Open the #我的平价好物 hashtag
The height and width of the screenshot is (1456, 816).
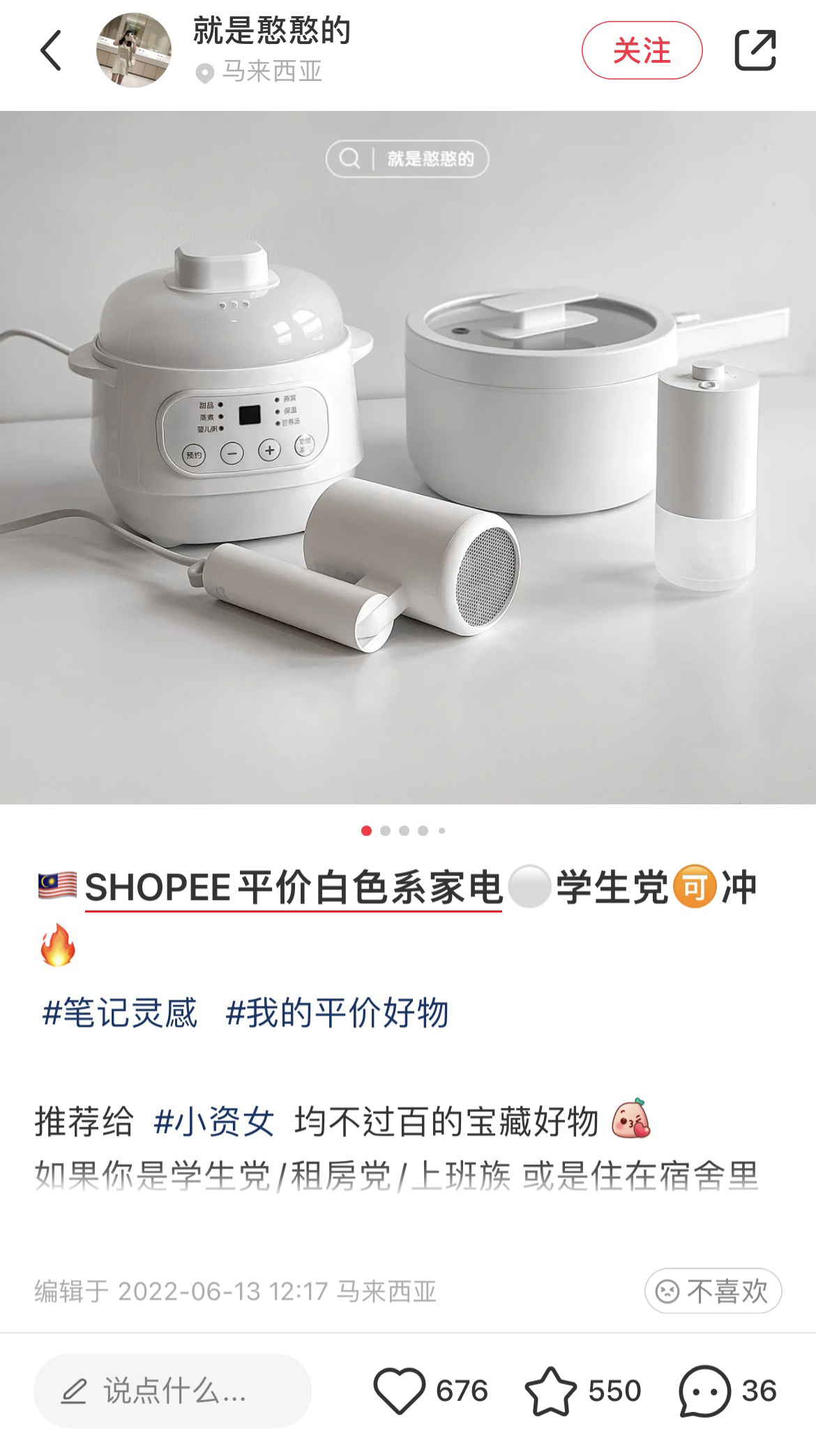(337, 1012)
